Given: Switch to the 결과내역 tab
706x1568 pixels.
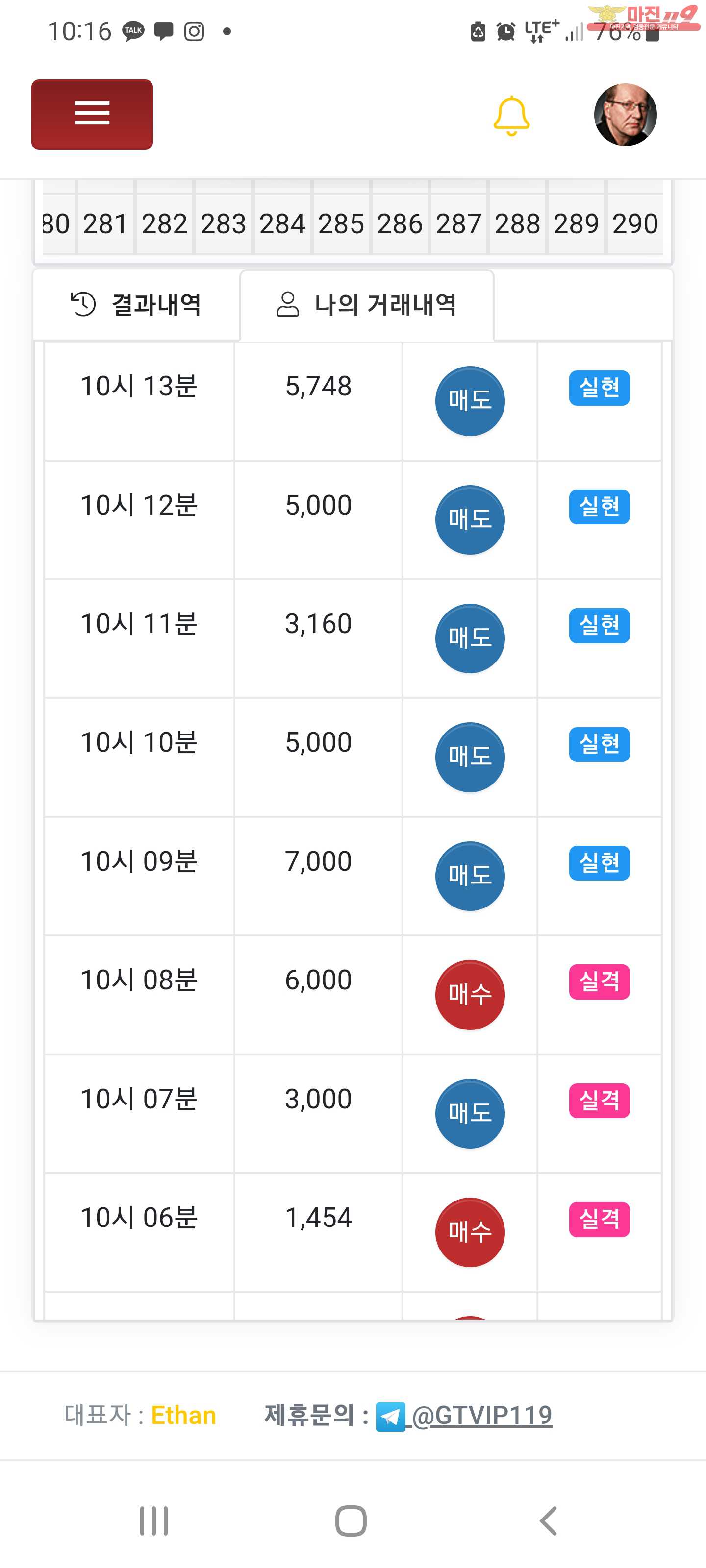Looking at the screenshot, I should tap(136, 304).
